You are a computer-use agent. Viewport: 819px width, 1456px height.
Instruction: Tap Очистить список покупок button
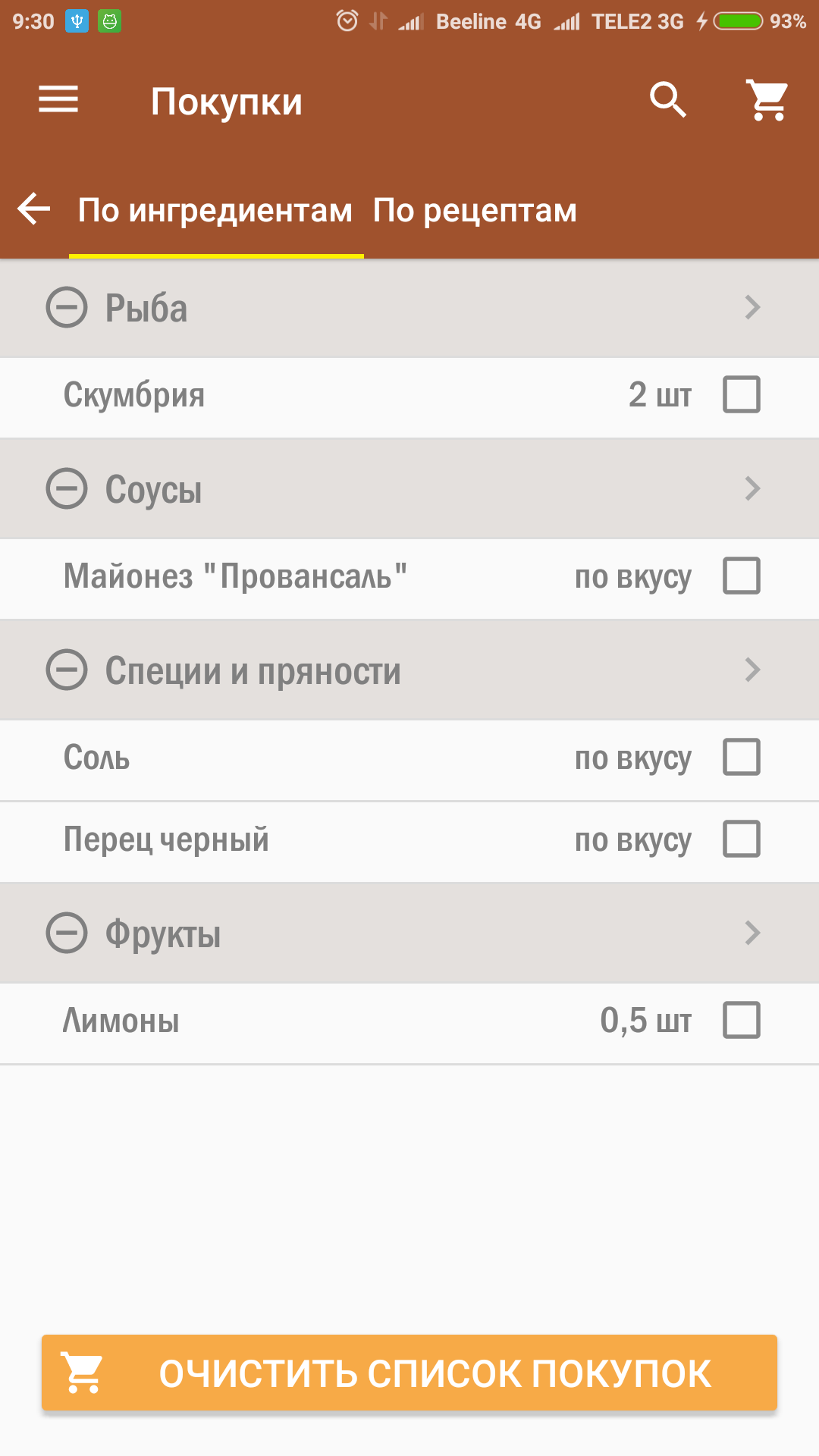click(409, 1373)
